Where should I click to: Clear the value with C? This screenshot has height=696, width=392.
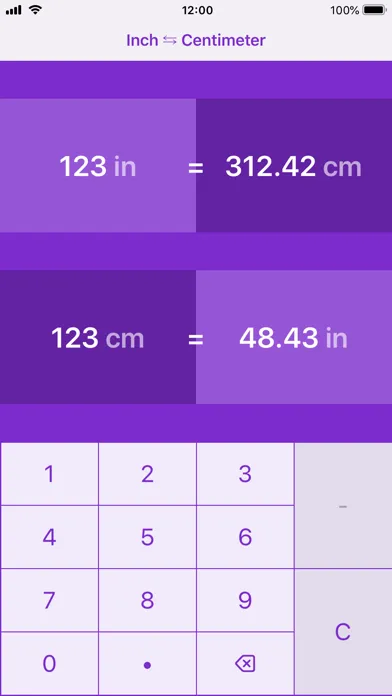pyautogui.click(x=343, y=632)
